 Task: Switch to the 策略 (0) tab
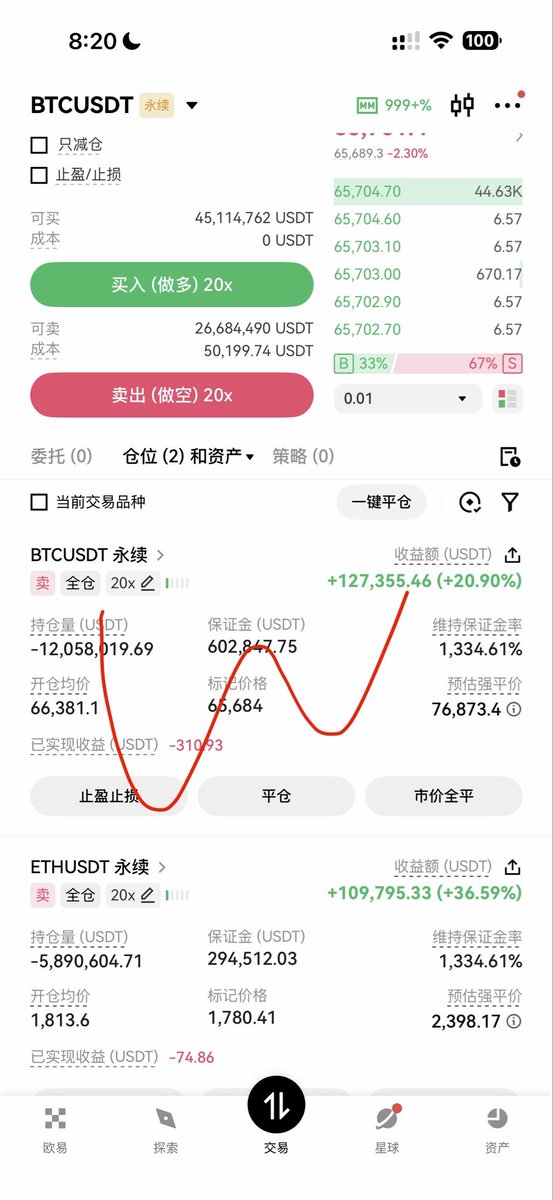(x=303, y=456)
